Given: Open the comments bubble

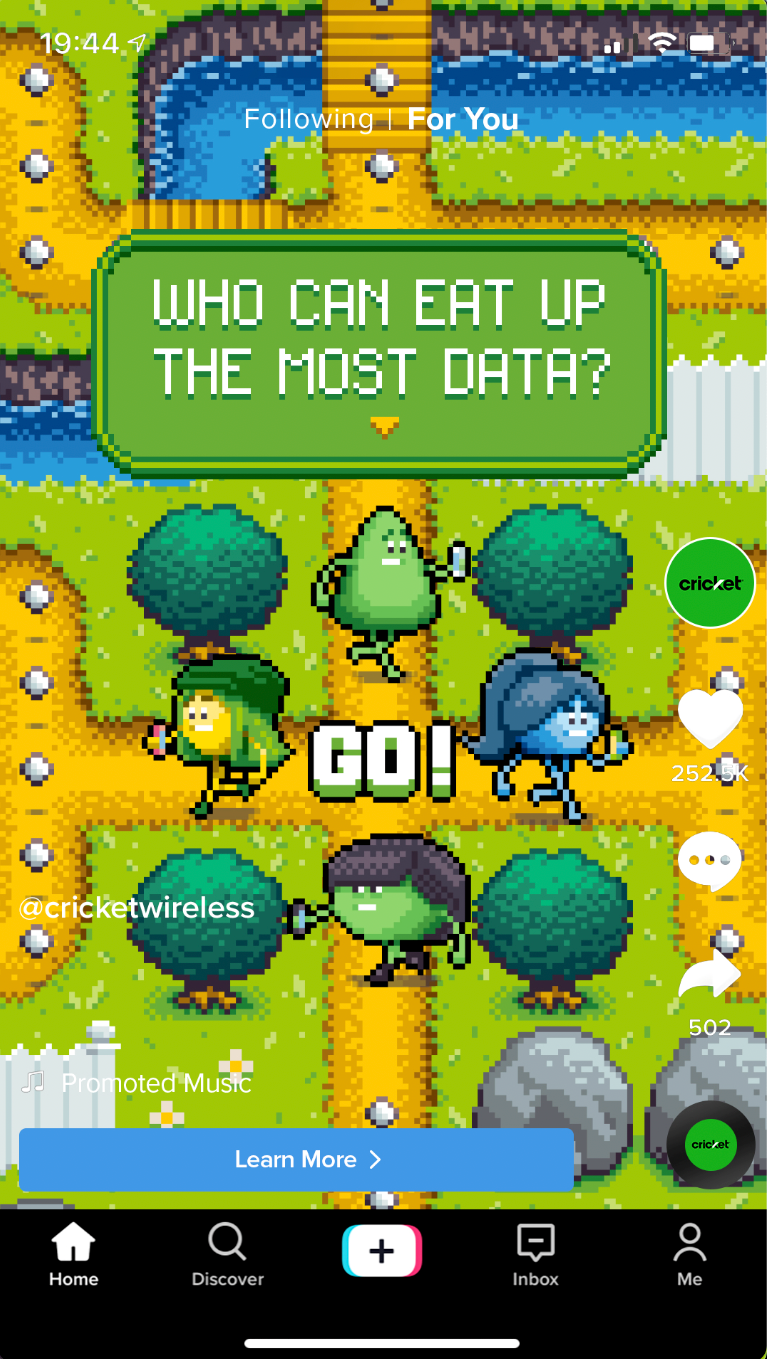Looking at the screenshot, I should click(710, 860).
